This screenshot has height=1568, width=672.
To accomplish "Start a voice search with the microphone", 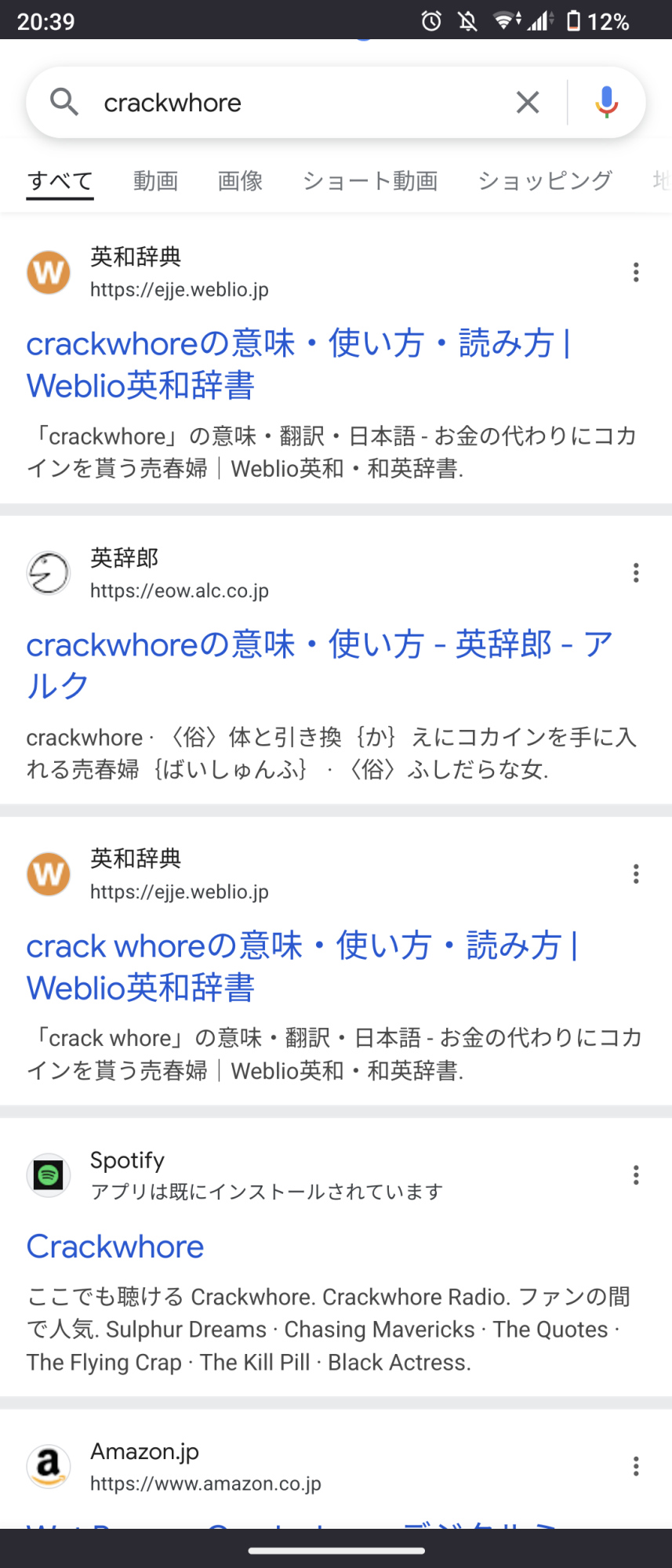I will (x=606, y=102).
